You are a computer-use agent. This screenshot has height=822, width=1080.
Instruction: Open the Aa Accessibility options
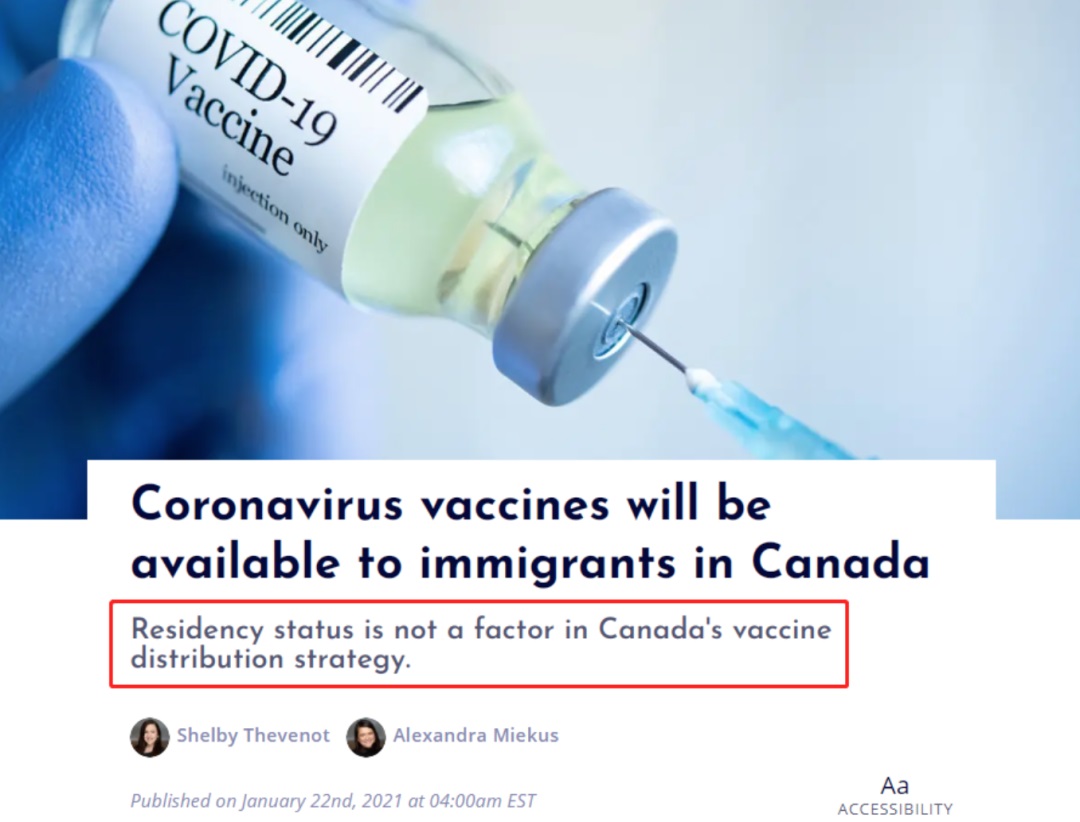(x=894, y=794)
